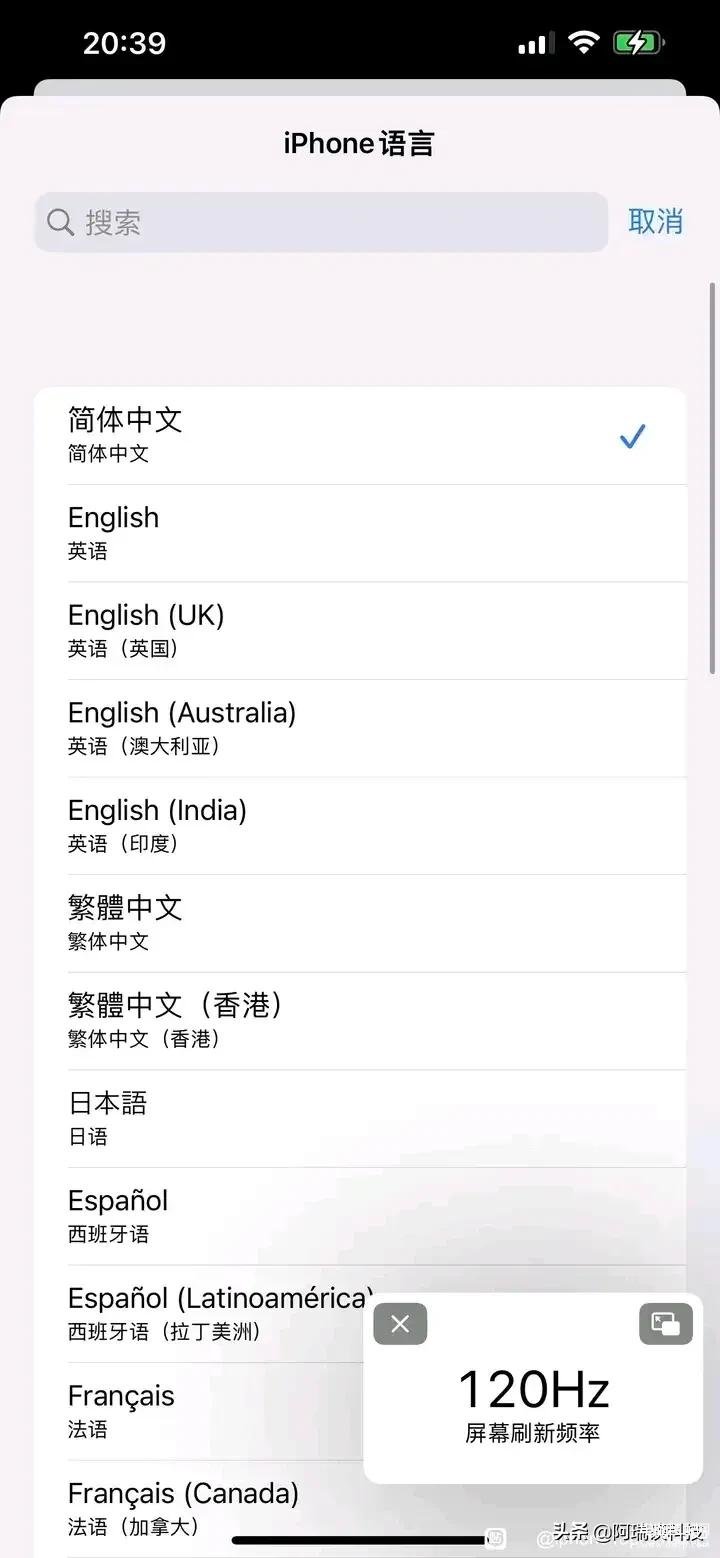Select 日本語 Japanese language
720x1558 pixels.
click(x=360, y=1118)
